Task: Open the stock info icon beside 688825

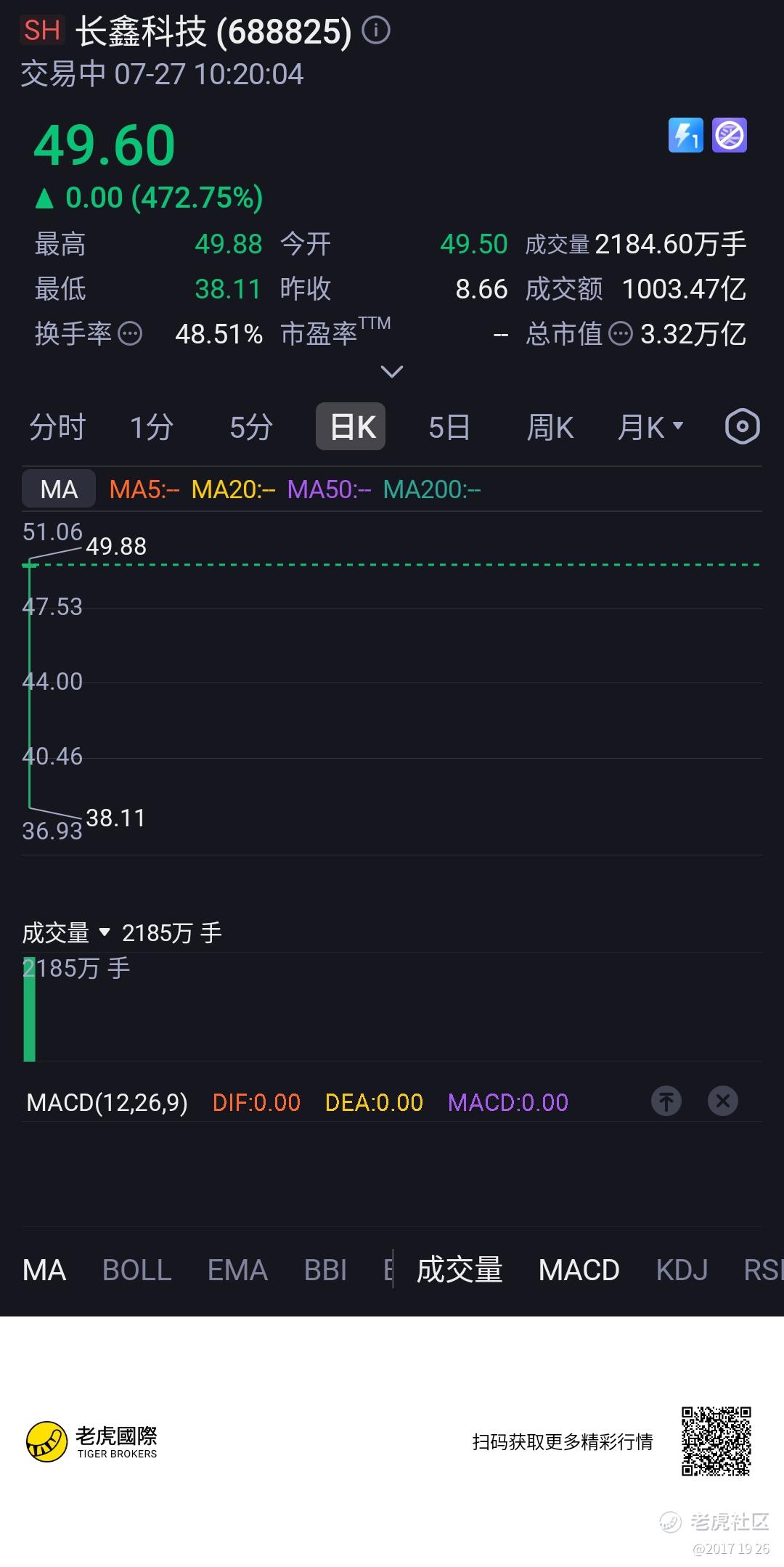Action: click(x=376, y=30)
